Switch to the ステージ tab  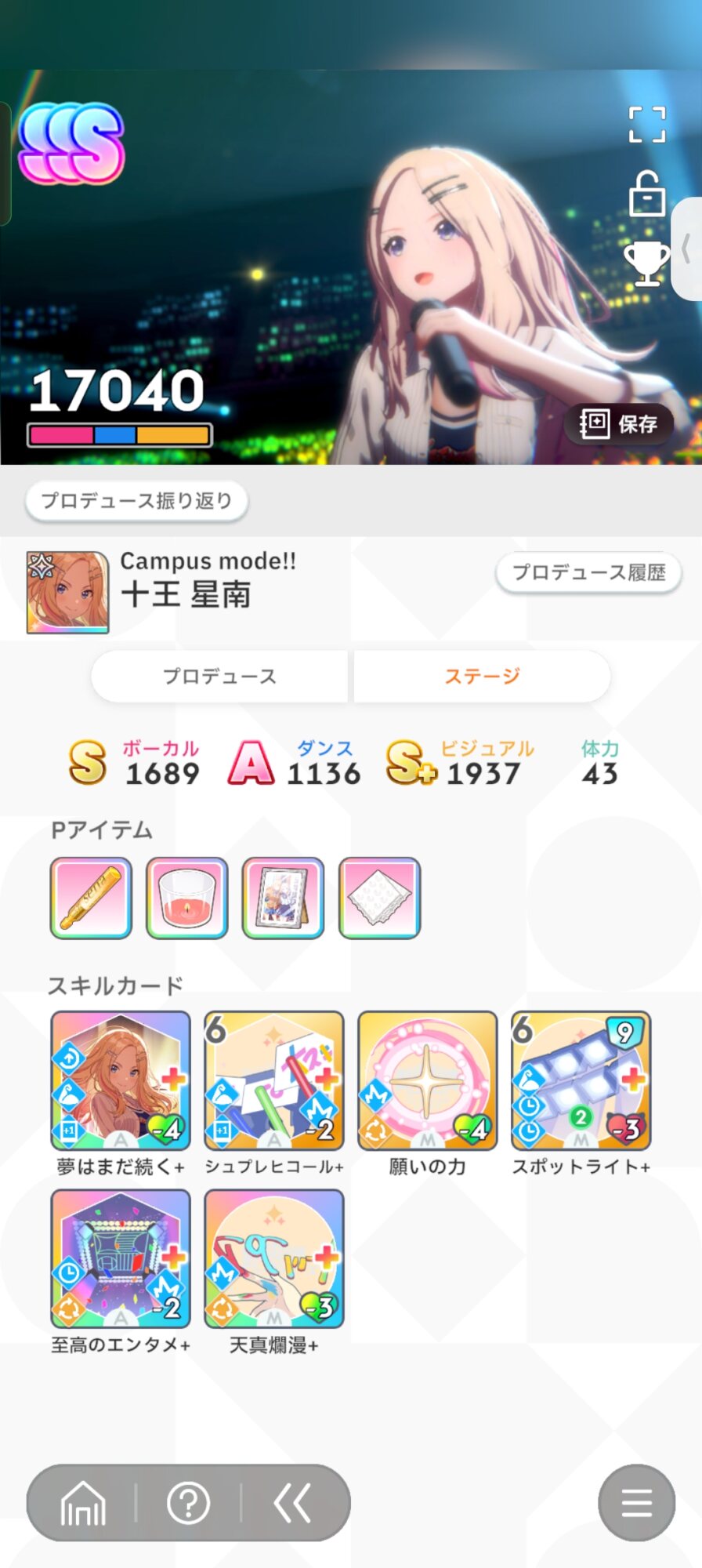482,676
